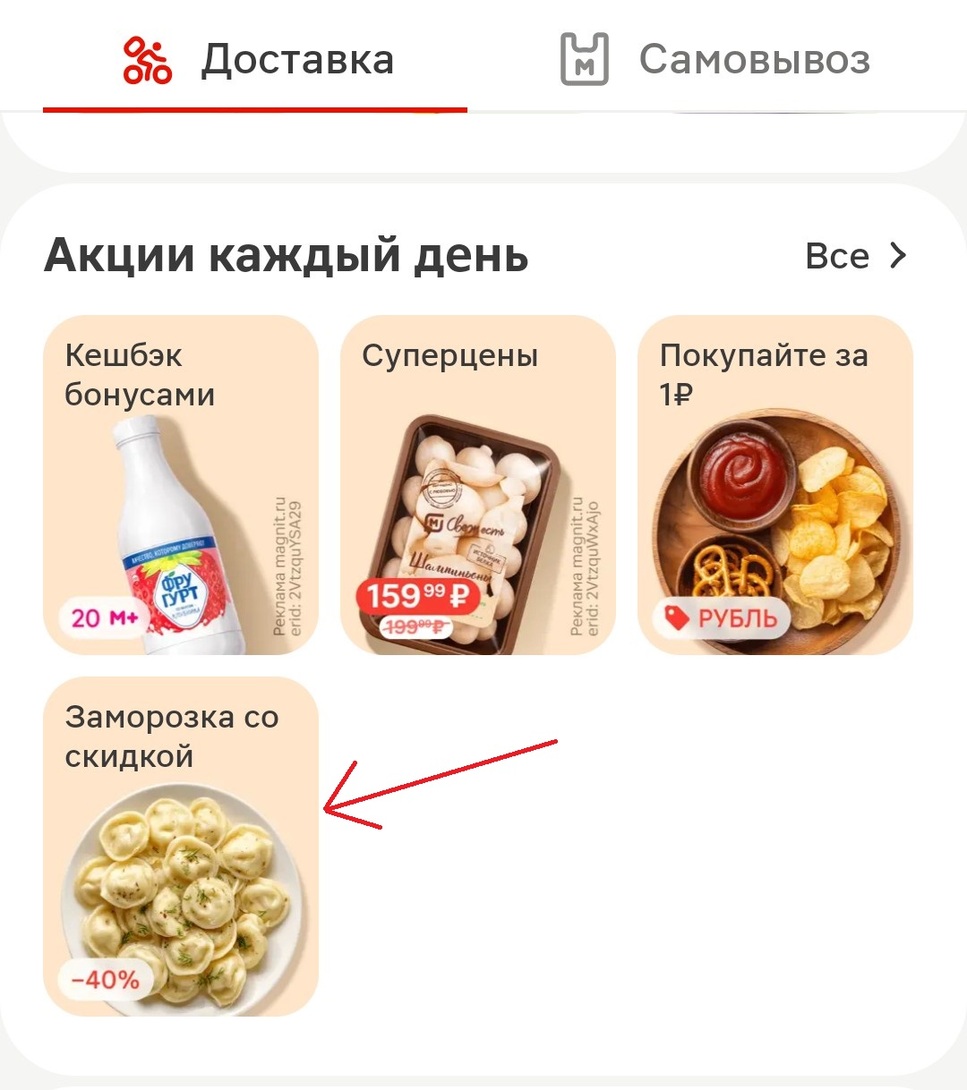Open the Суперцены promotion card

[477, 485]
